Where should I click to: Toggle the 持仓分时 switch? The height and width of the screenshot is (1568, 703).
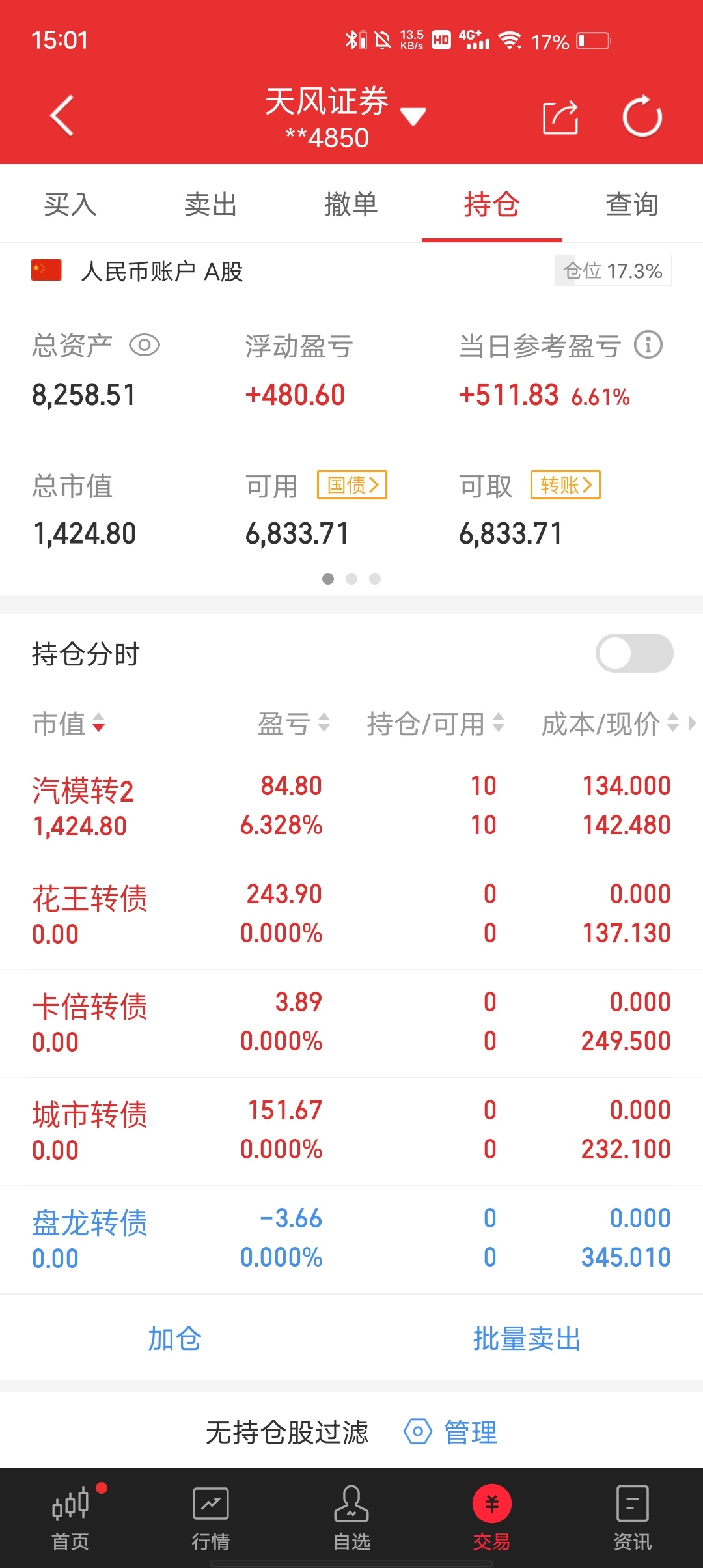(x=635, y=653)
